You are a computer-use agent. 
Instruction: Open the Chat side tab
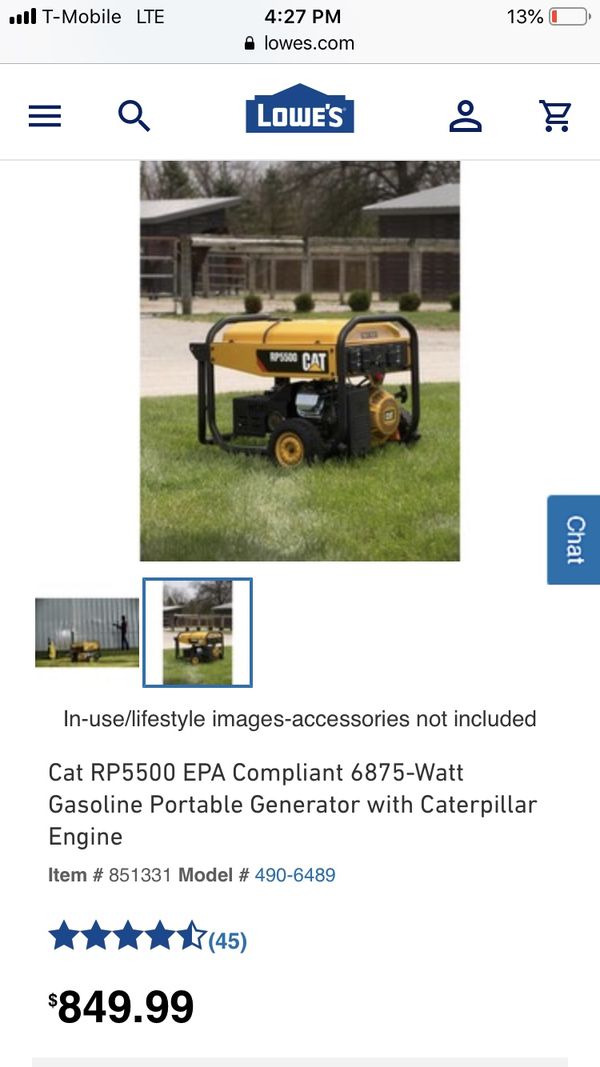573,540
